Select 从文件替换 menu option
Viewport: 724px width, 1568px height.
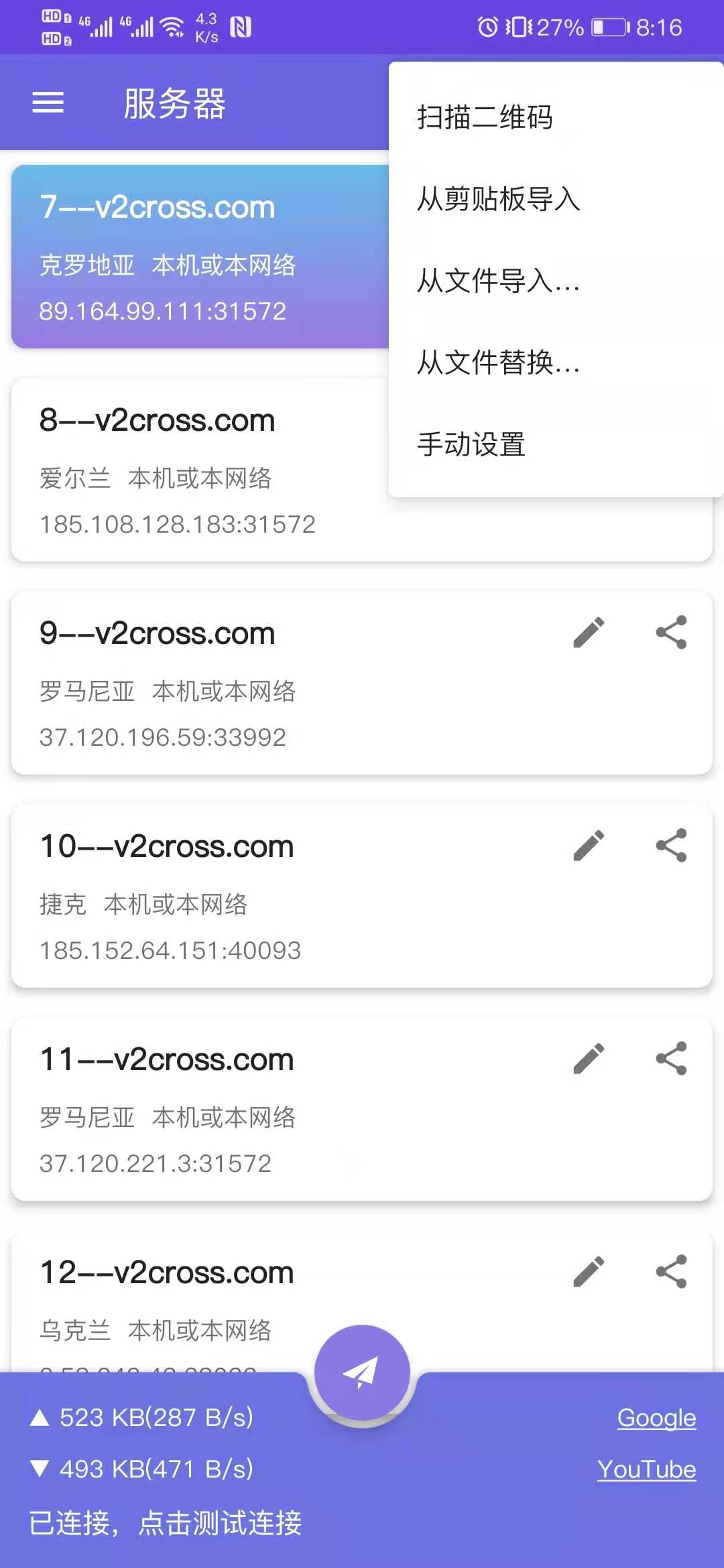pos(497,363)
